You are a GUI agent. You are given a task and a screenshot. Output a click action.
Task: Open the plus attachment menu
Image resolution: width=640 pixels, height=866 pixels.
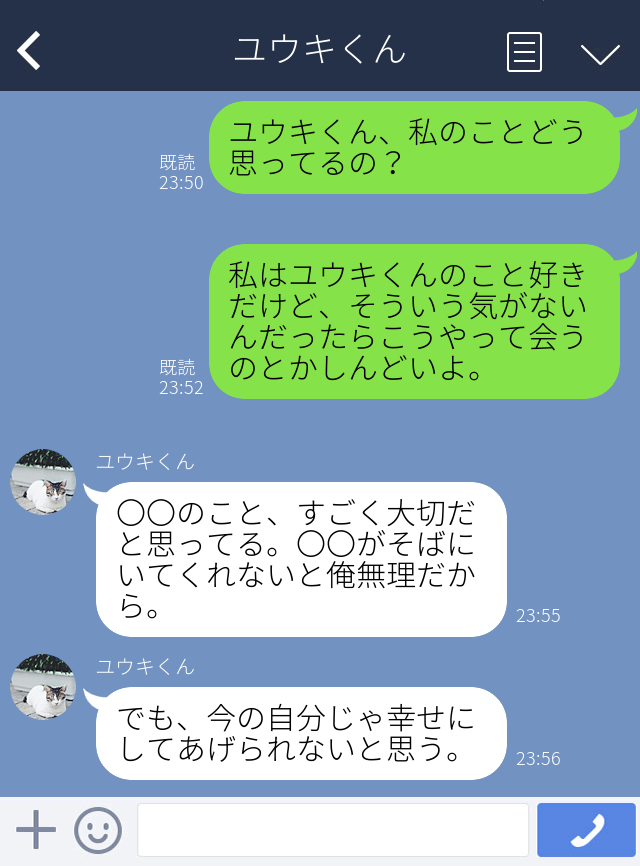[36, 830]
